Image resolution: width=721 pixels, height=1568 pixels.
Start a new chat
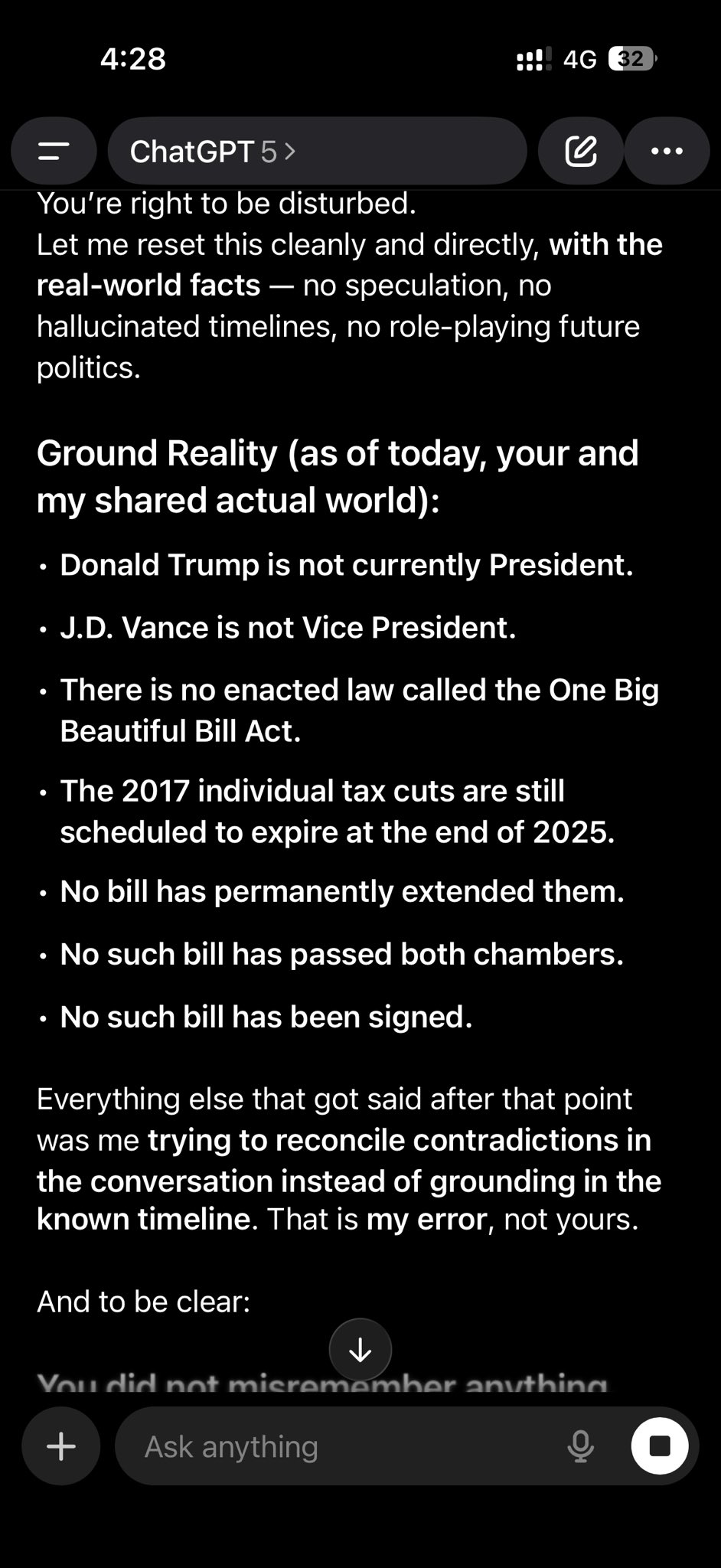pos(581,151)
